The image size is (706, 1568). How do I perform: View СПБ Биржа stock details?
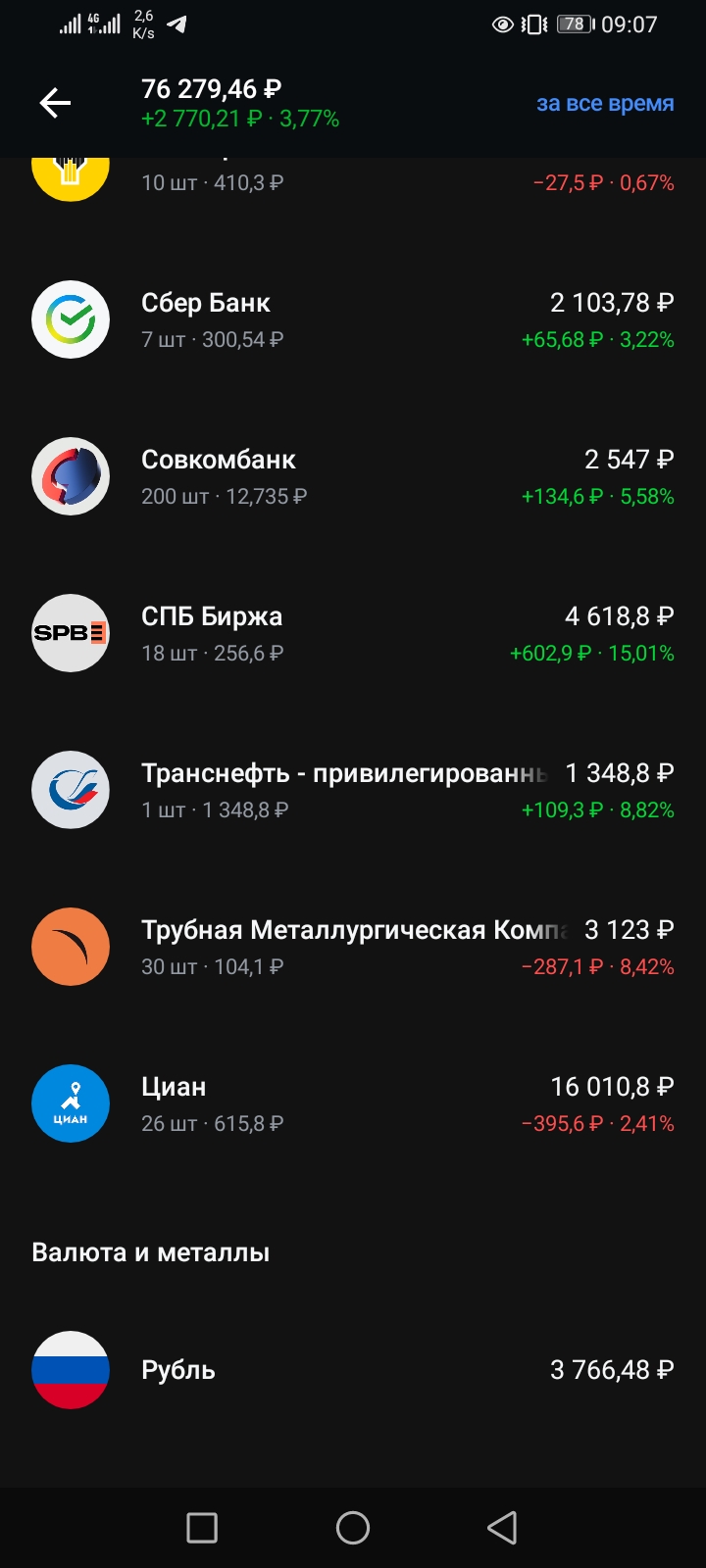click(353, 634)
